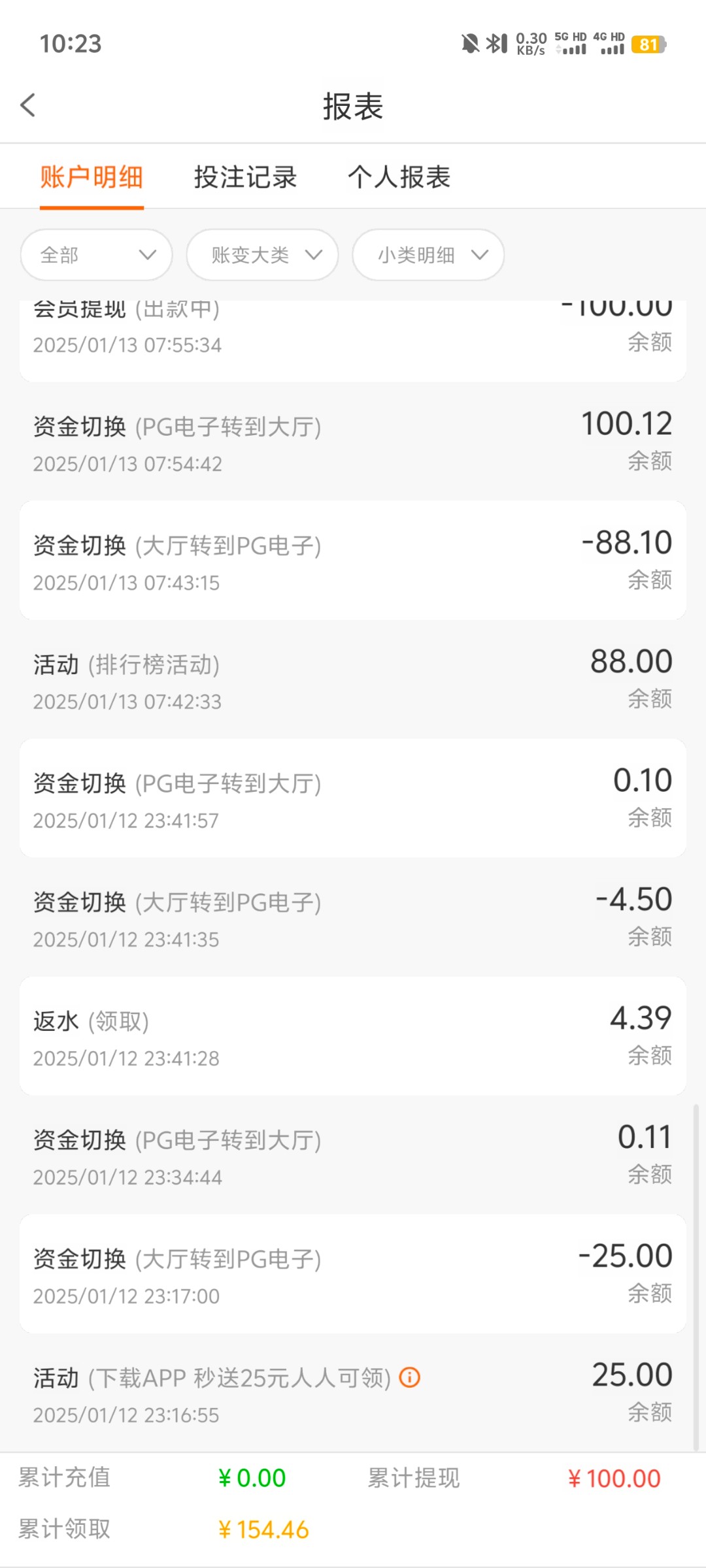Open the 账变大类 dropdown
The width and height of the screenshot is (706, 1568).
pyautogui.click(x=262, y=255)
